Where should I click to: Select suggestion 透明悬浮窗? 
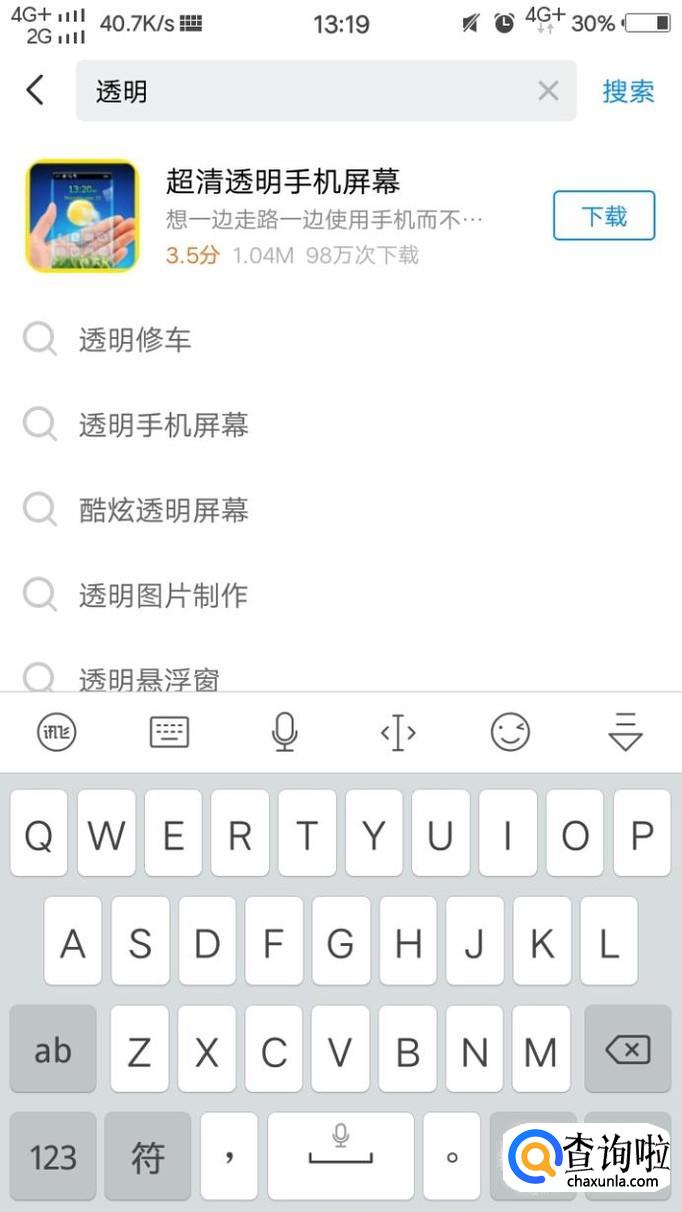tap(149, 678)
